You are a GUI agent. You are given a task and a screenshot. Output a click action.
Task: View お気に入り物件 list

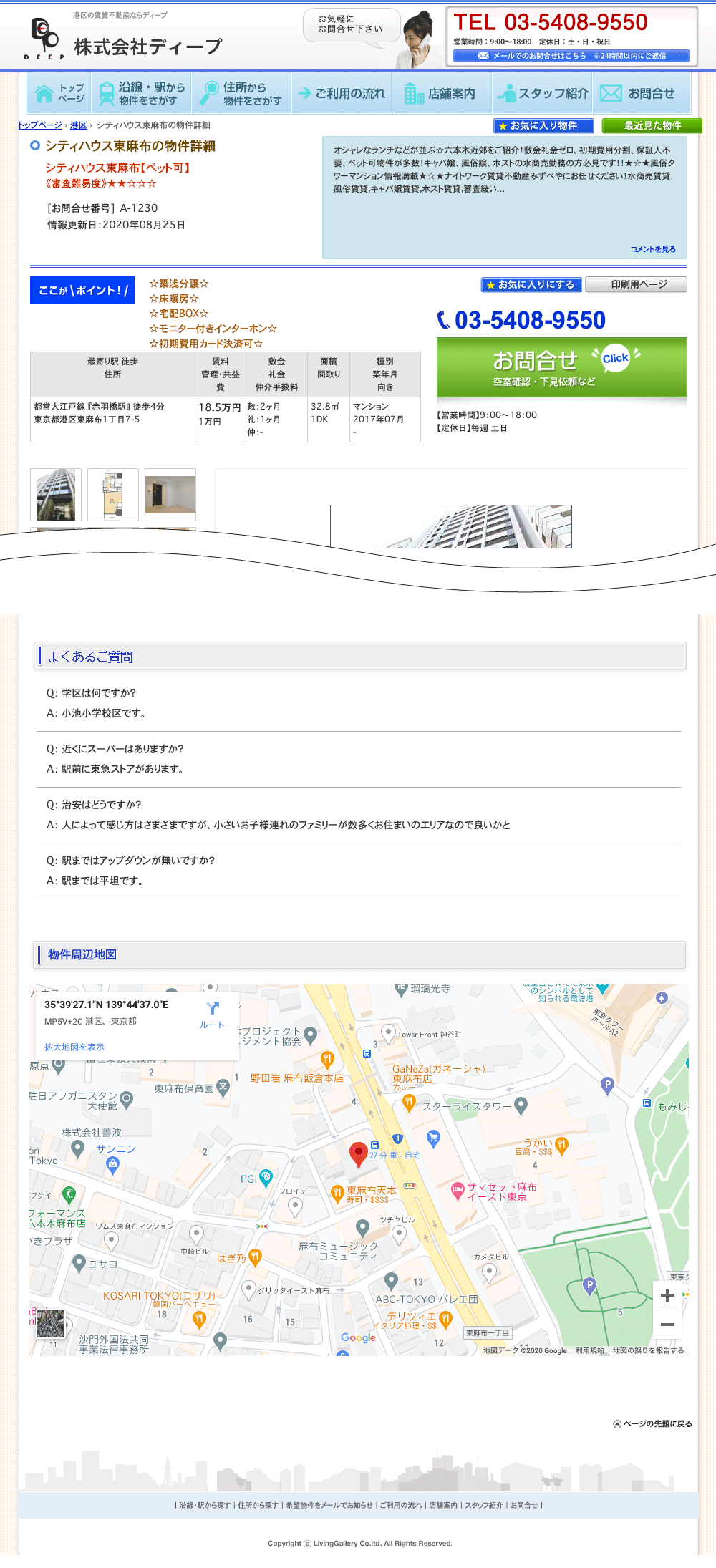click(x=543, y=125)
